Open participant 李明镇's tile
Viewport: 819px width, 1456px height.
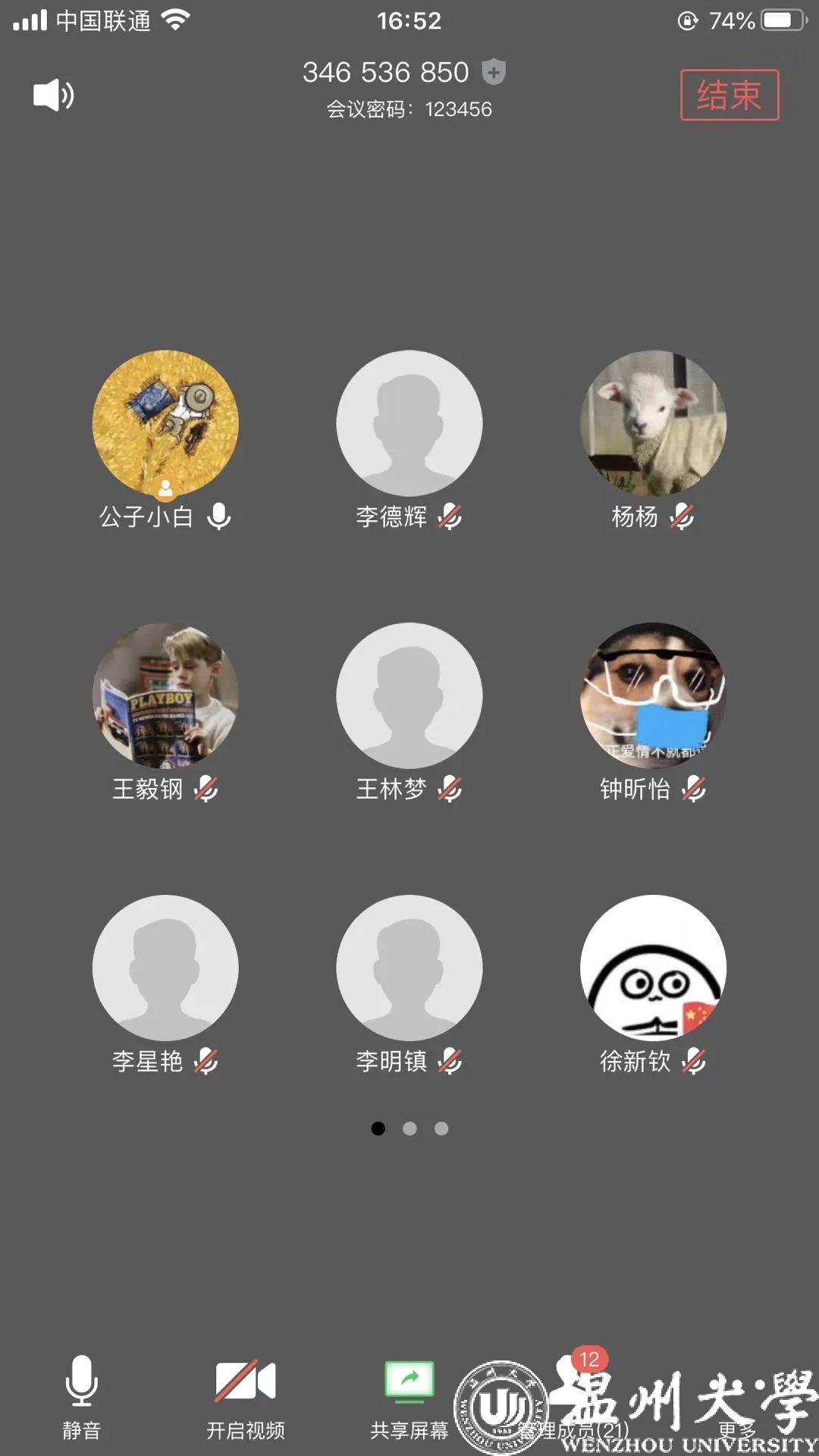pyautogui.click(x=409, y=968)
